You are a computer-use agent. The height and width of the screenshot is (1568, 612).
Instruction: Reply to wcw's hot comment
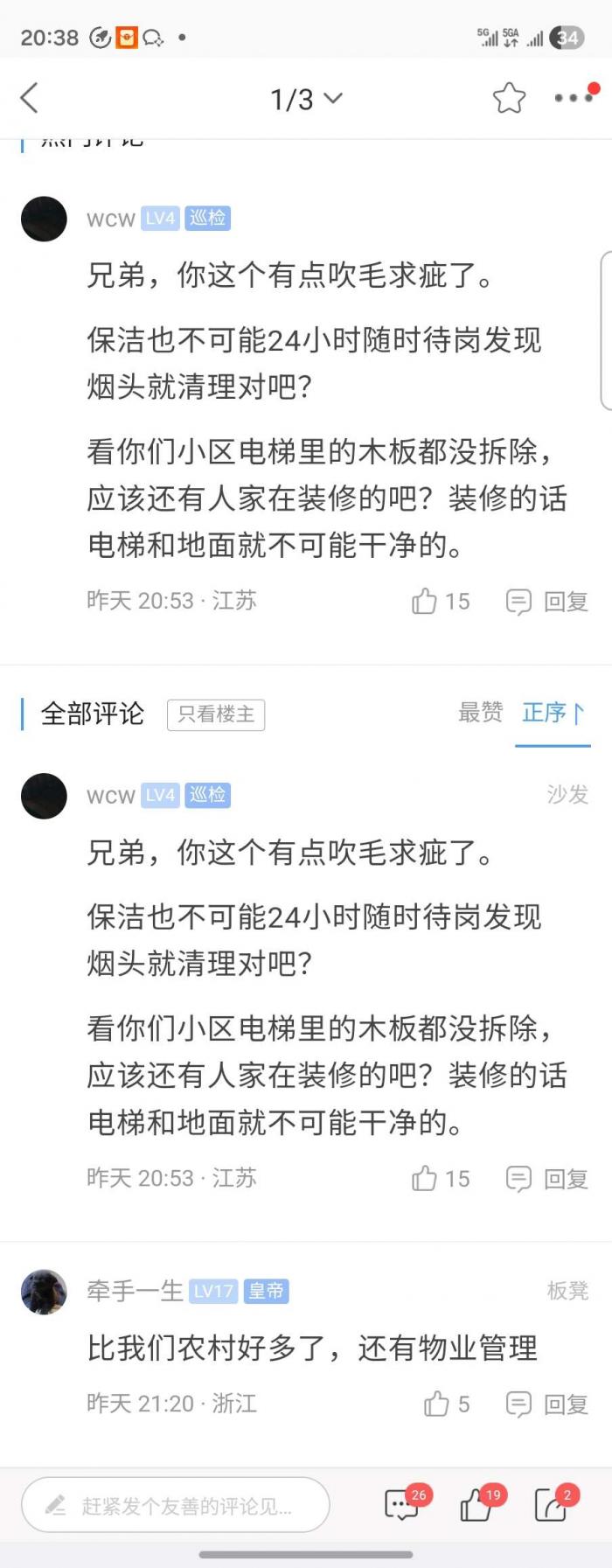click(547, 602)
